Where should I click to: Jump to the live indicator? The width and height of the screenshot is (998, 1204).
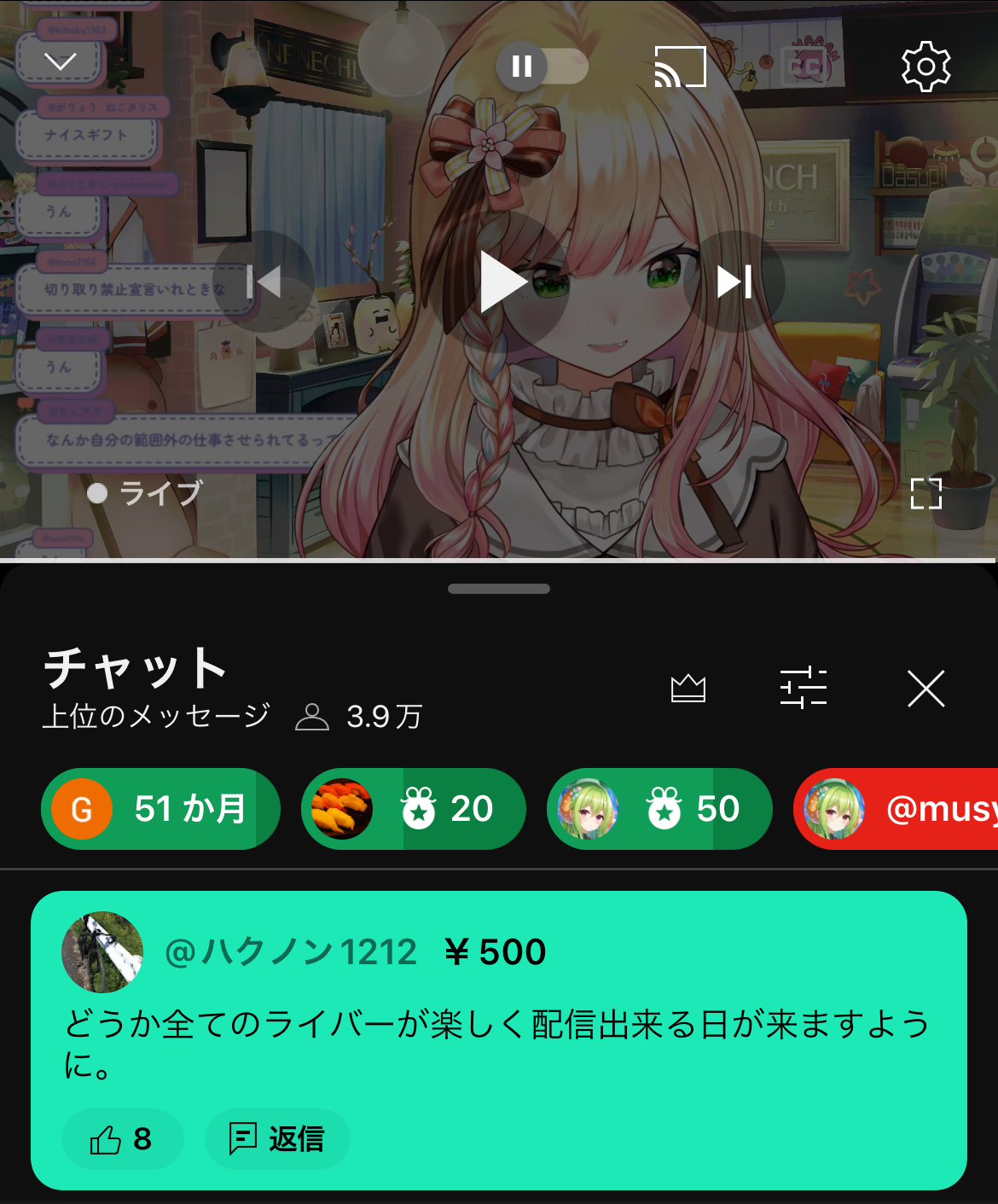pyautogui.click(x=145, y=493)
